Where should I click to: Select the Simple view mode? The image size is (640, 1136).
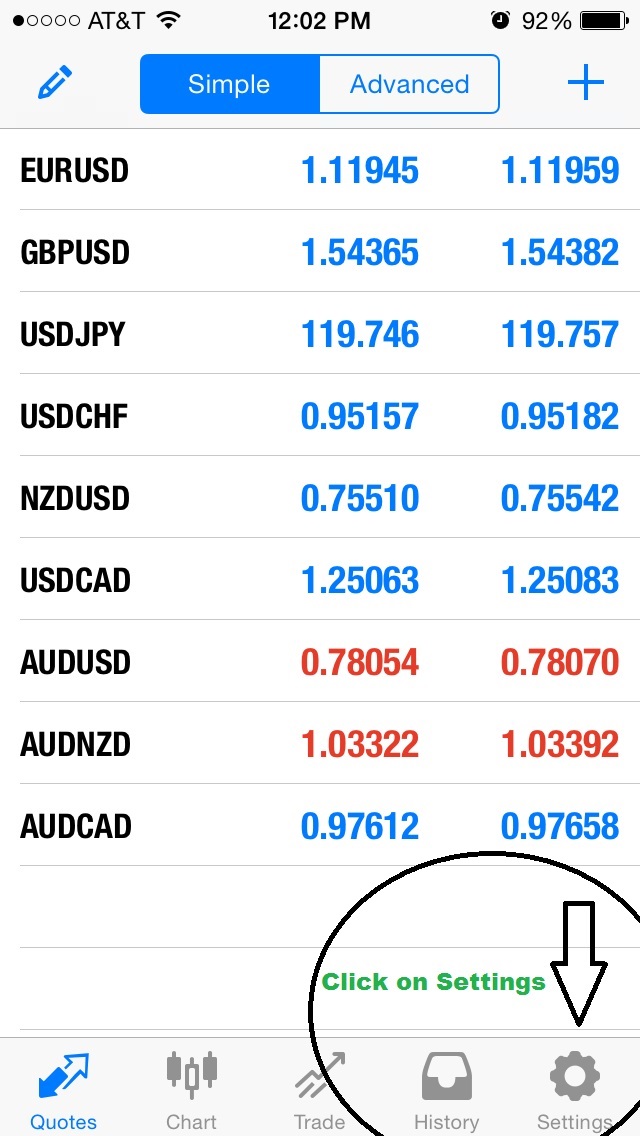[230, 84]
